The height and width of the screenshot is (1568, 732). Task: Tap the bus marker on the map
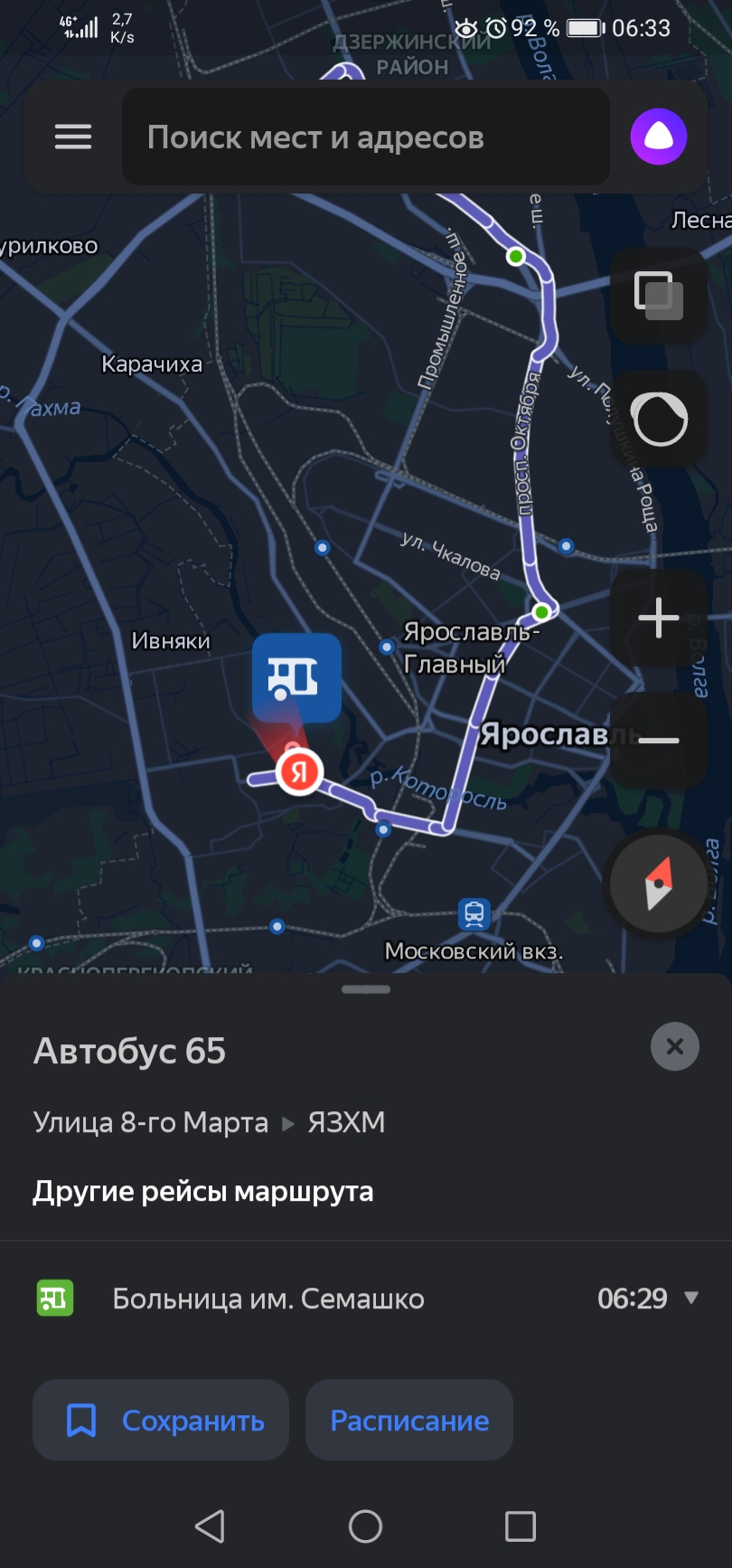tap(296, 677)
